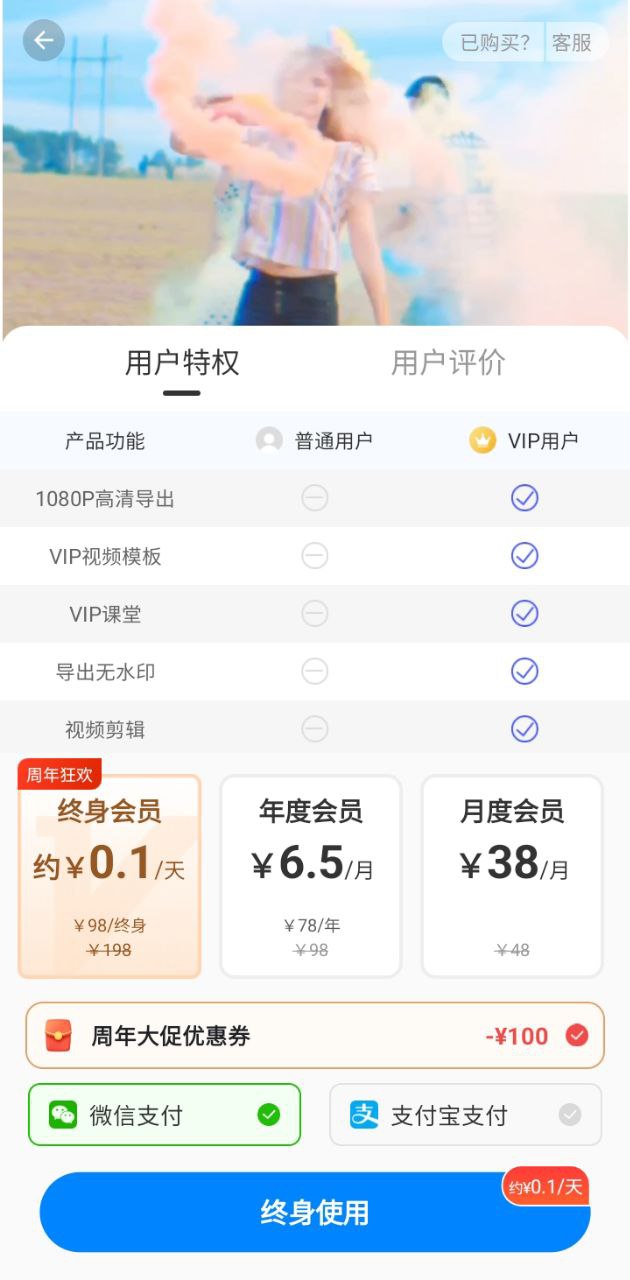Image resolution: width=630 pixels, height=1280 pixels.
Task: Tap the 终身使用 purchase button
Action: click(x=315, y=1212)
